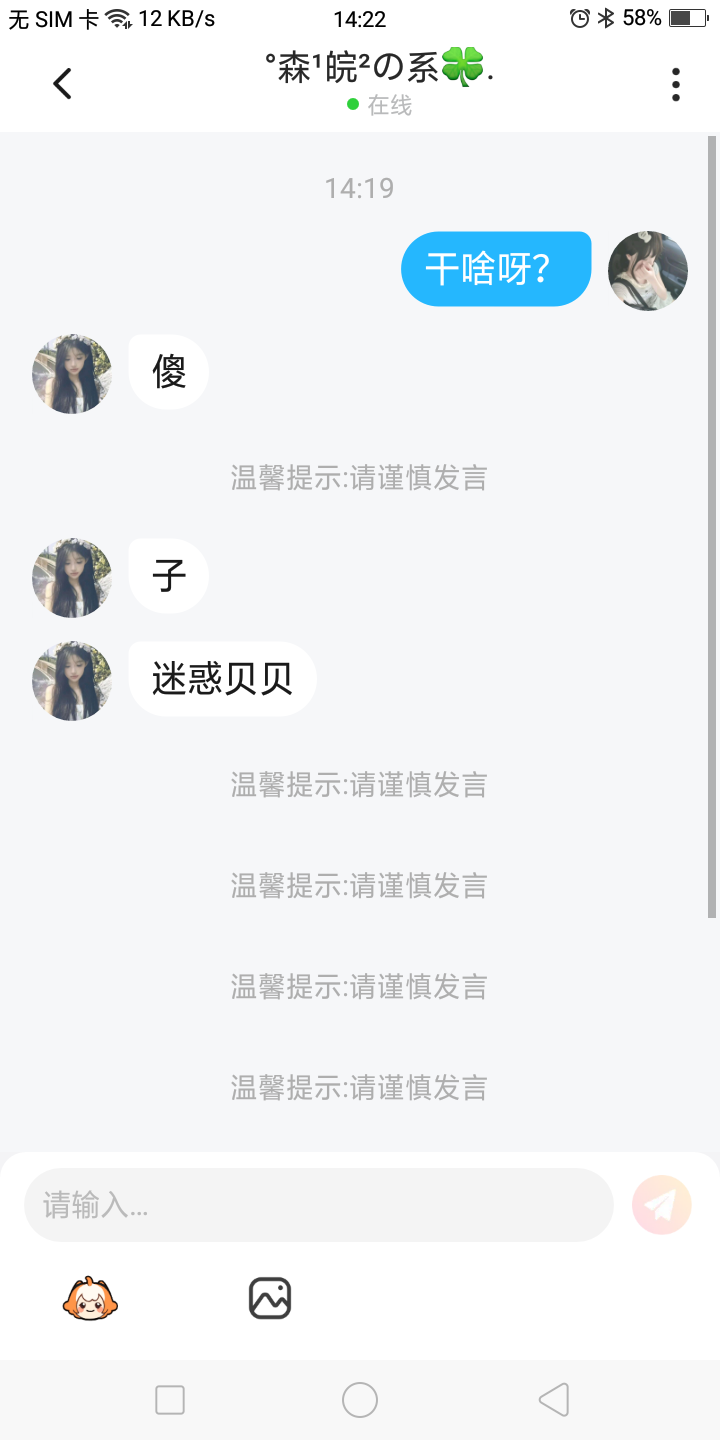Tap the system home button
This screenshot has height=1440, width=720.
click(x=360, y=1400)
